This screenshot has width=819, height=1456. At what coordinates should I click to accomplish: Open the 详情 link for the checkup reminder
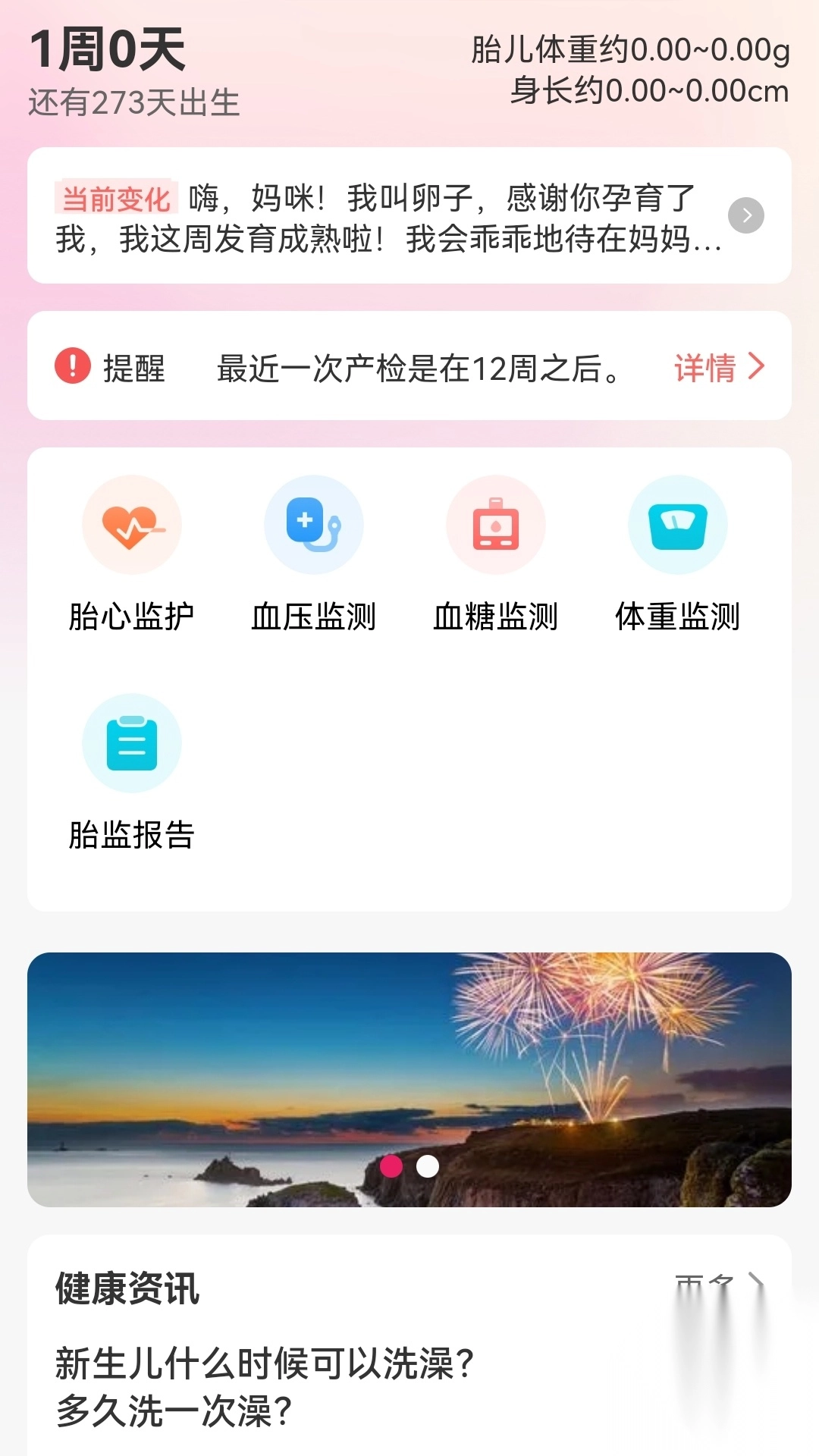(x=704, y=368)
